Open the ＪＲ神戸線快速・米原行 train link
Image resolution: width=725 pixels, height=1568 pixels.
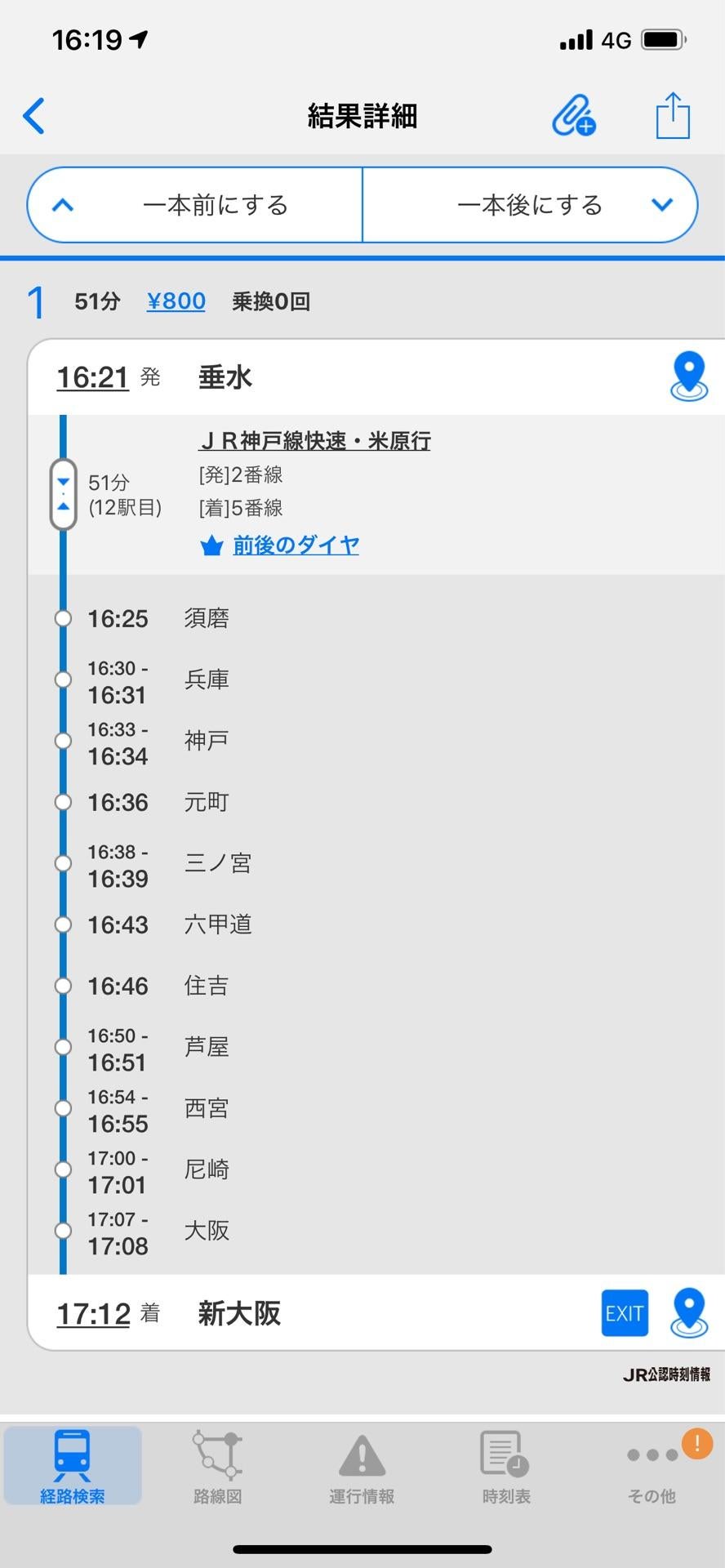[313, 440]
